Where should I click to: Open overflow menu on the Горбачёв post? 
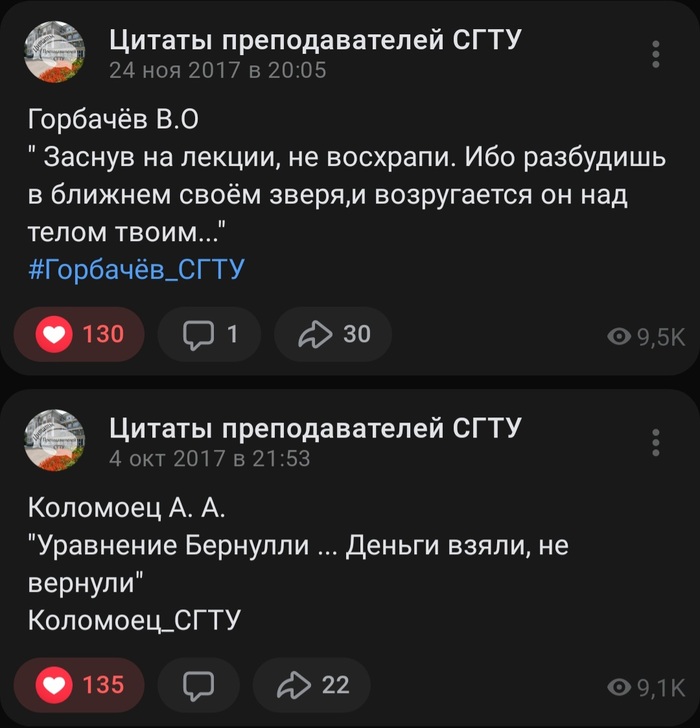pyautogui.click(x=655, y=54)
